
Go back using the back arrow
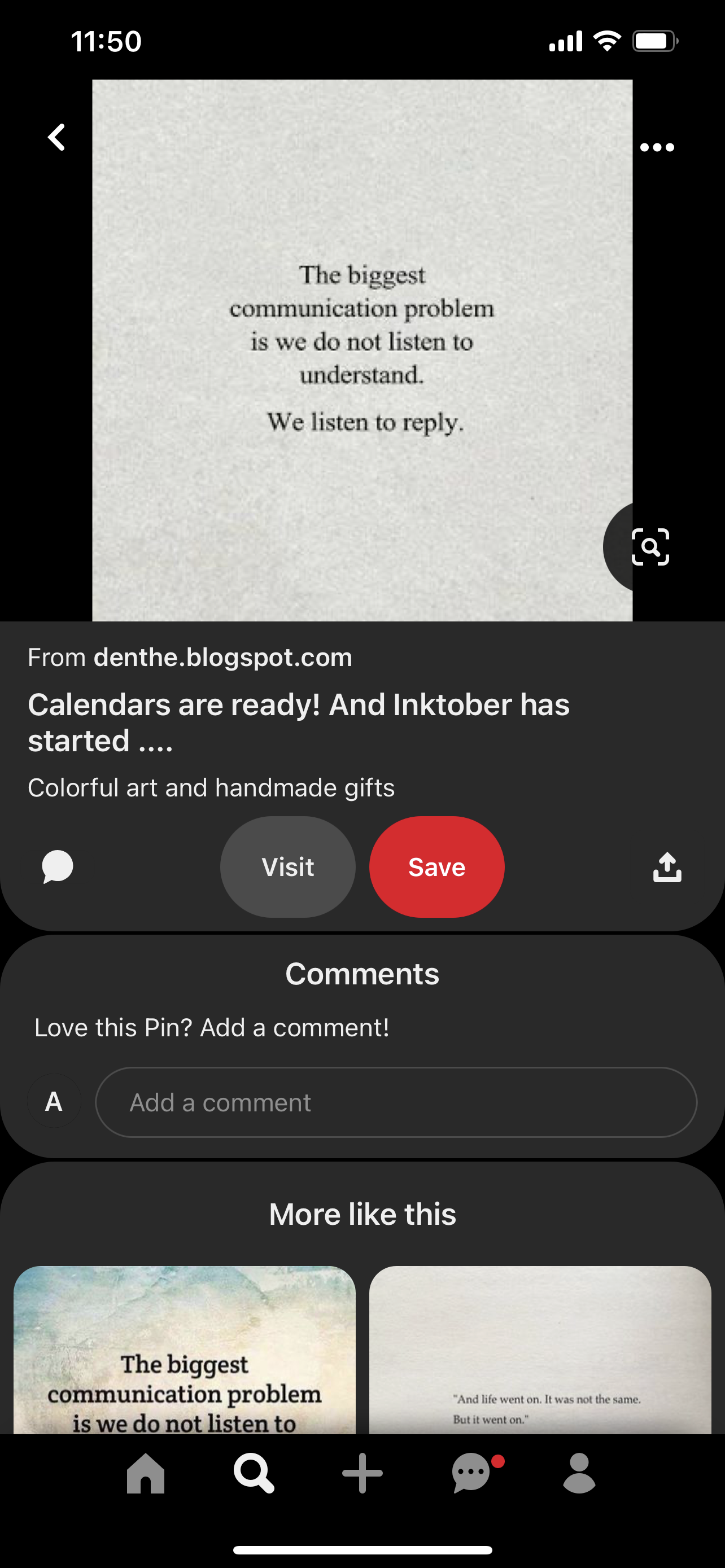56,138
